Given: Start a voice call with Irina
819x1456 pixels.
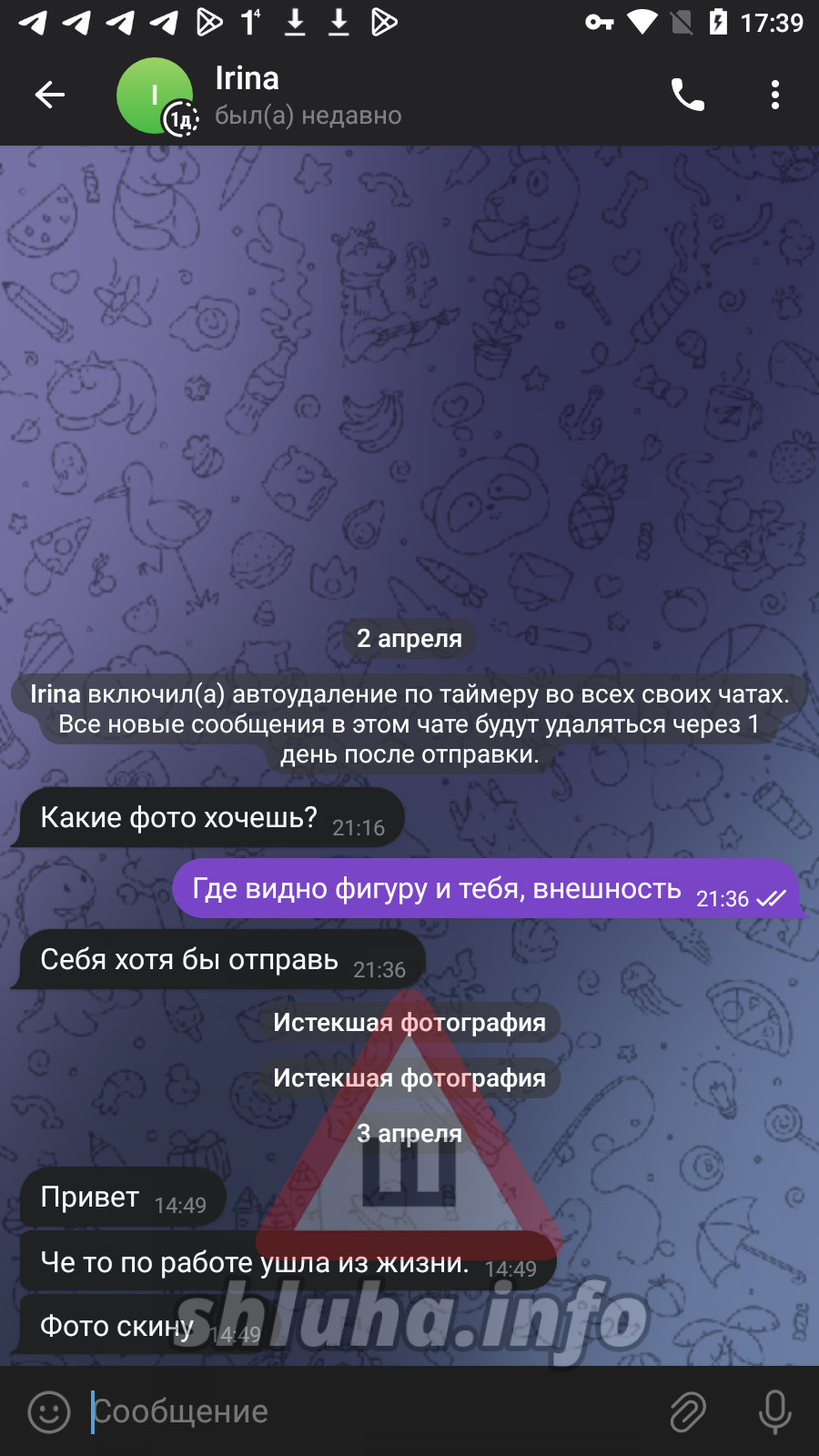Looking at the screenshot, I should [x=688, y=95].
